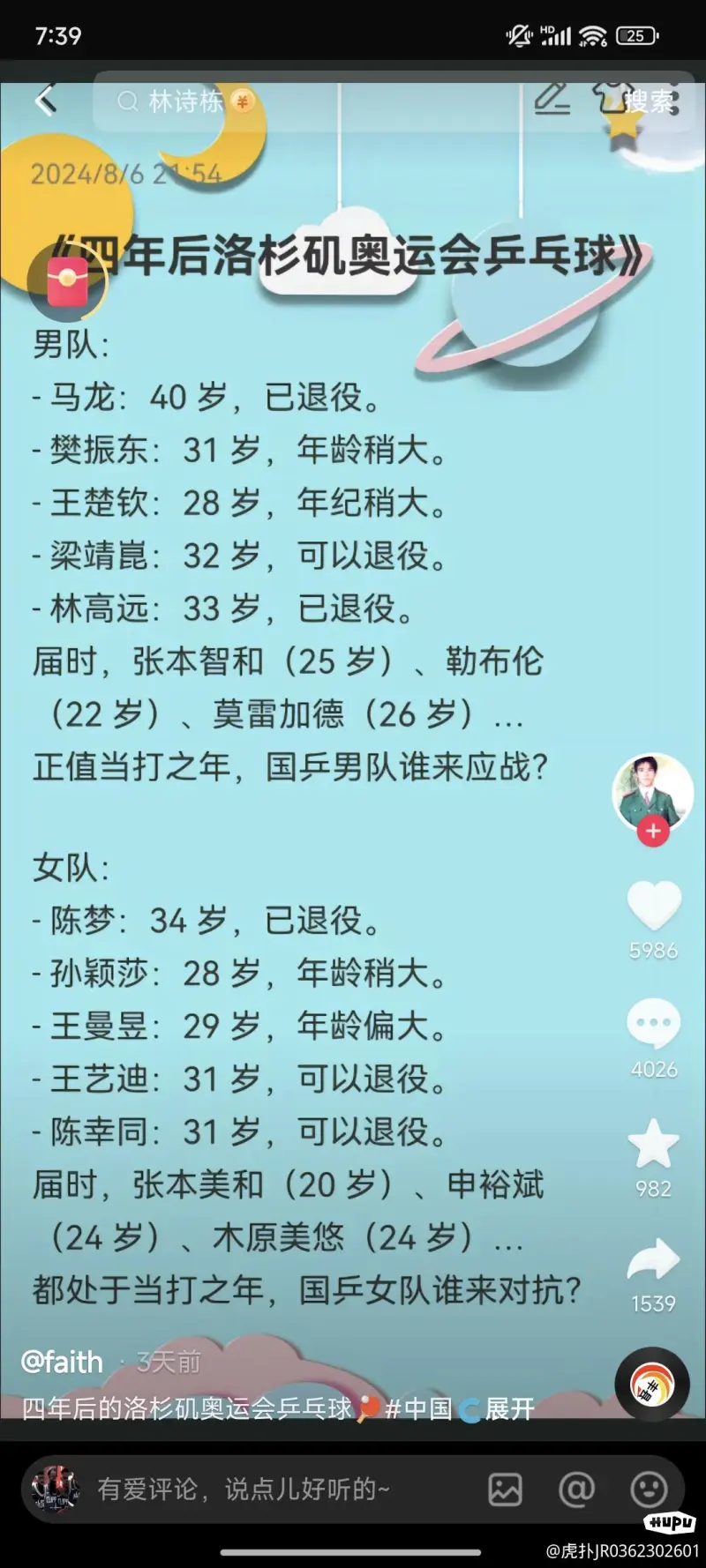Viewport: 706px width, 1568px height.
Task: Share this post using the arrow icon
Action: (653, 1261)
